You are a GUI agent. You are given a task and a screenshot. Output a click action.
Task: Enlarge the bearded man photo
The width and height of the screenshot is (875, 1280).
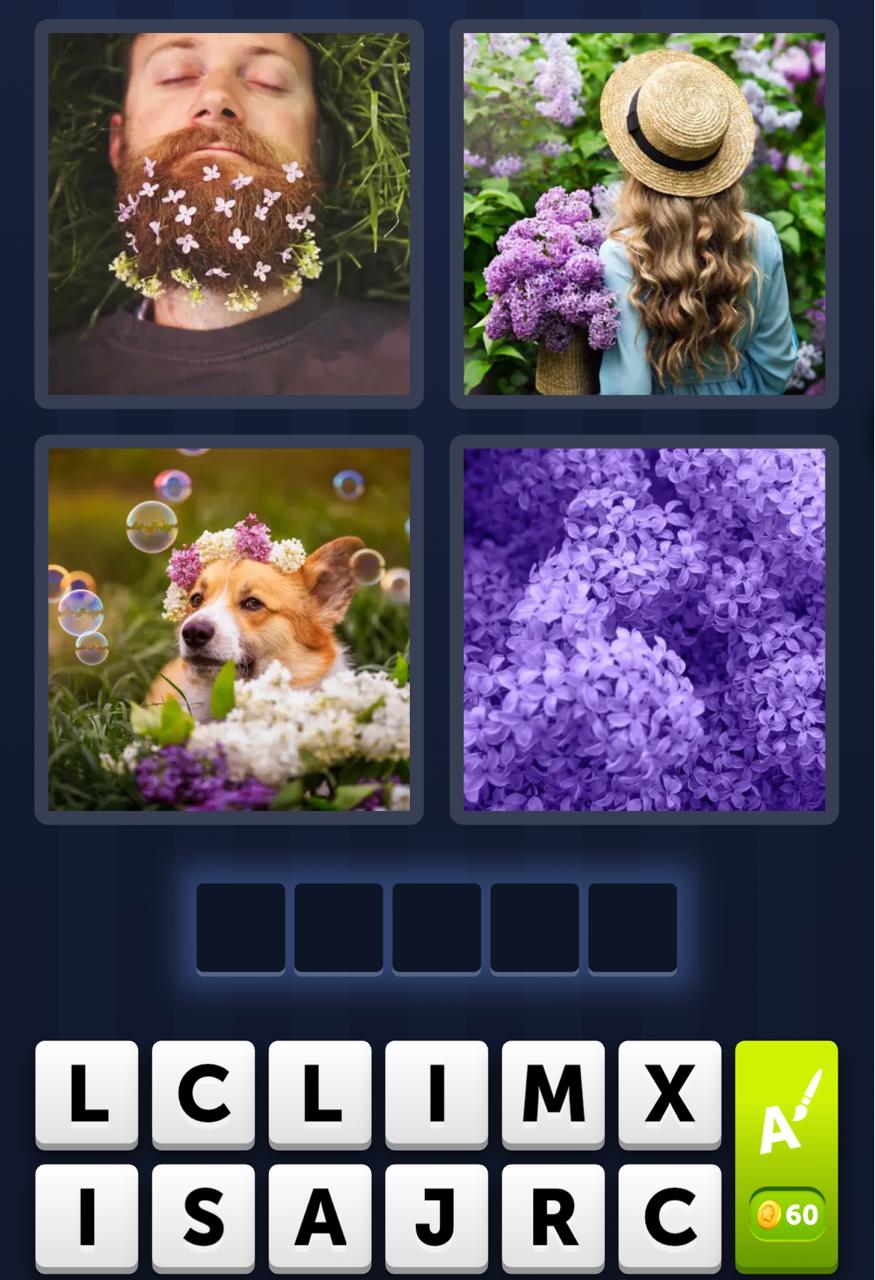227,213
